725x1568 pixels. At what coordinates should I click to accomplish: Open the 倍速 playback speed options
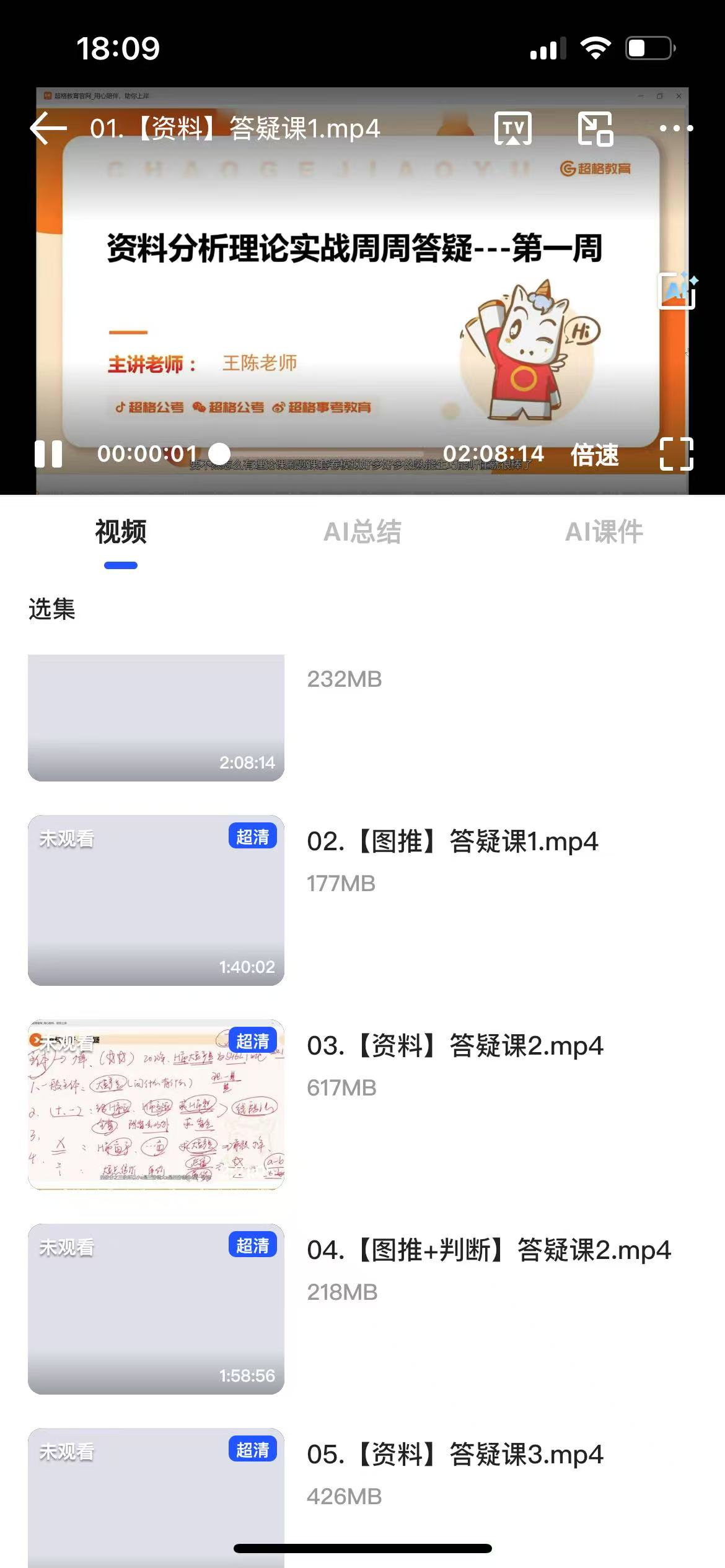tap(594, 455)
